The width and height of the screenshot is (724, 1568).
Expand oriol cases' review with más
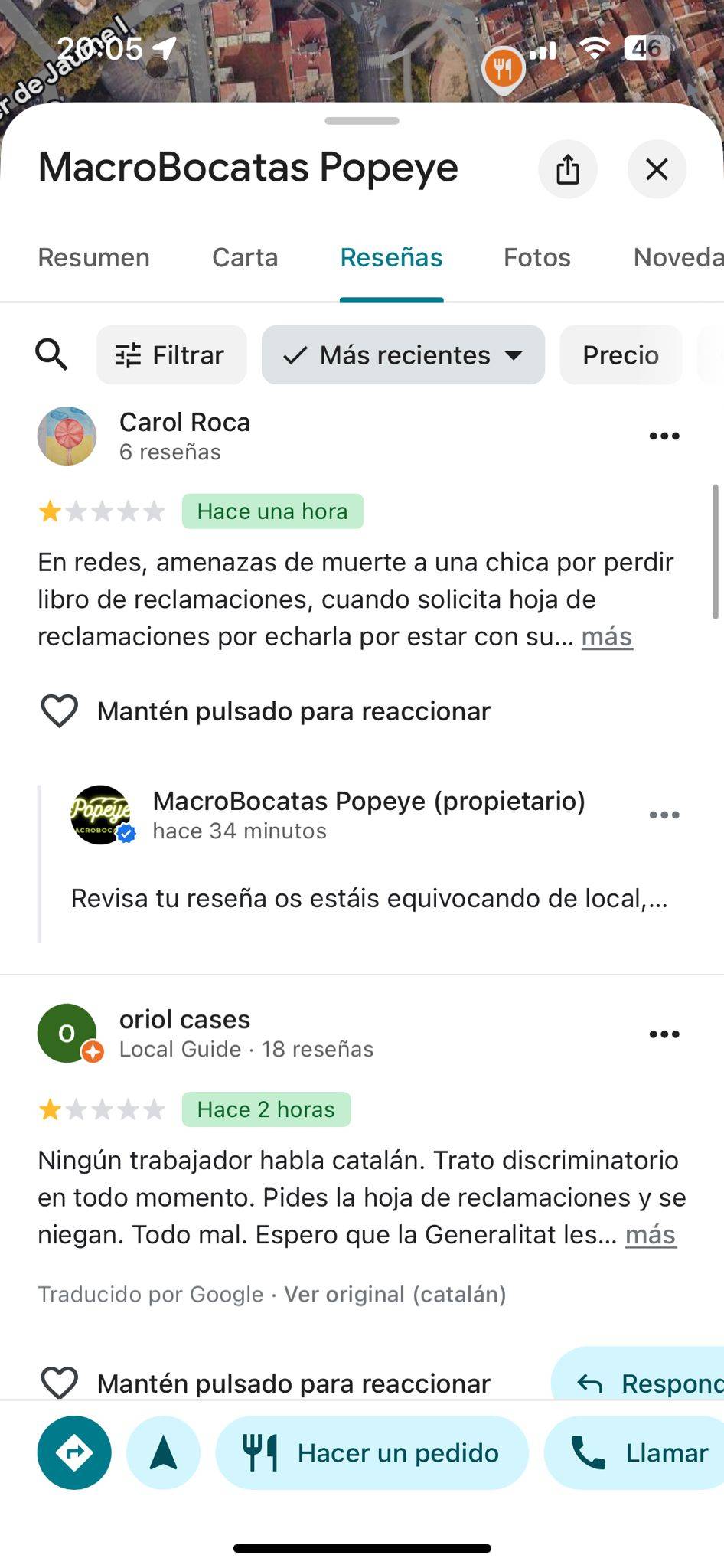[x=651, y=1235]
